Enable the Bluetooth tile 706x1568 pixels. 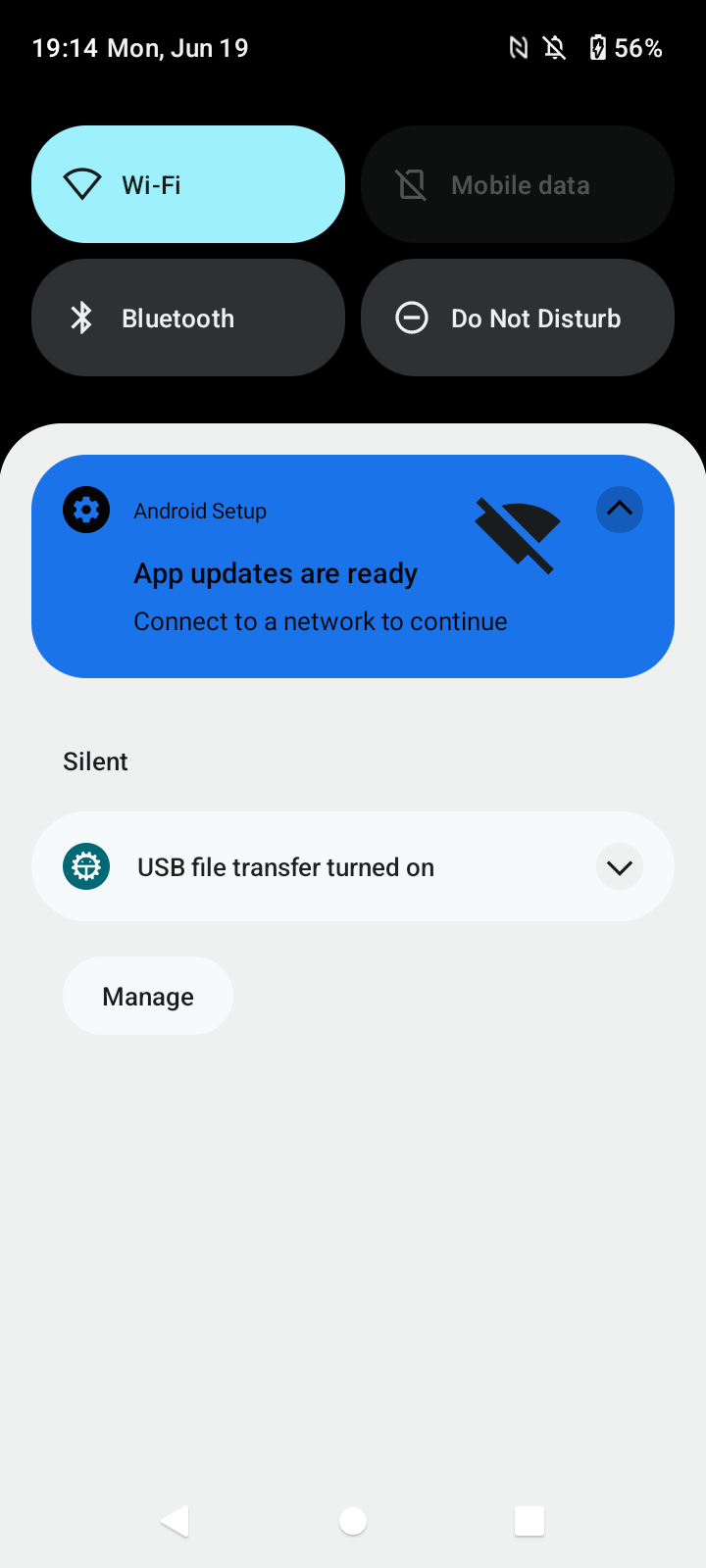(x=187, y=318)
